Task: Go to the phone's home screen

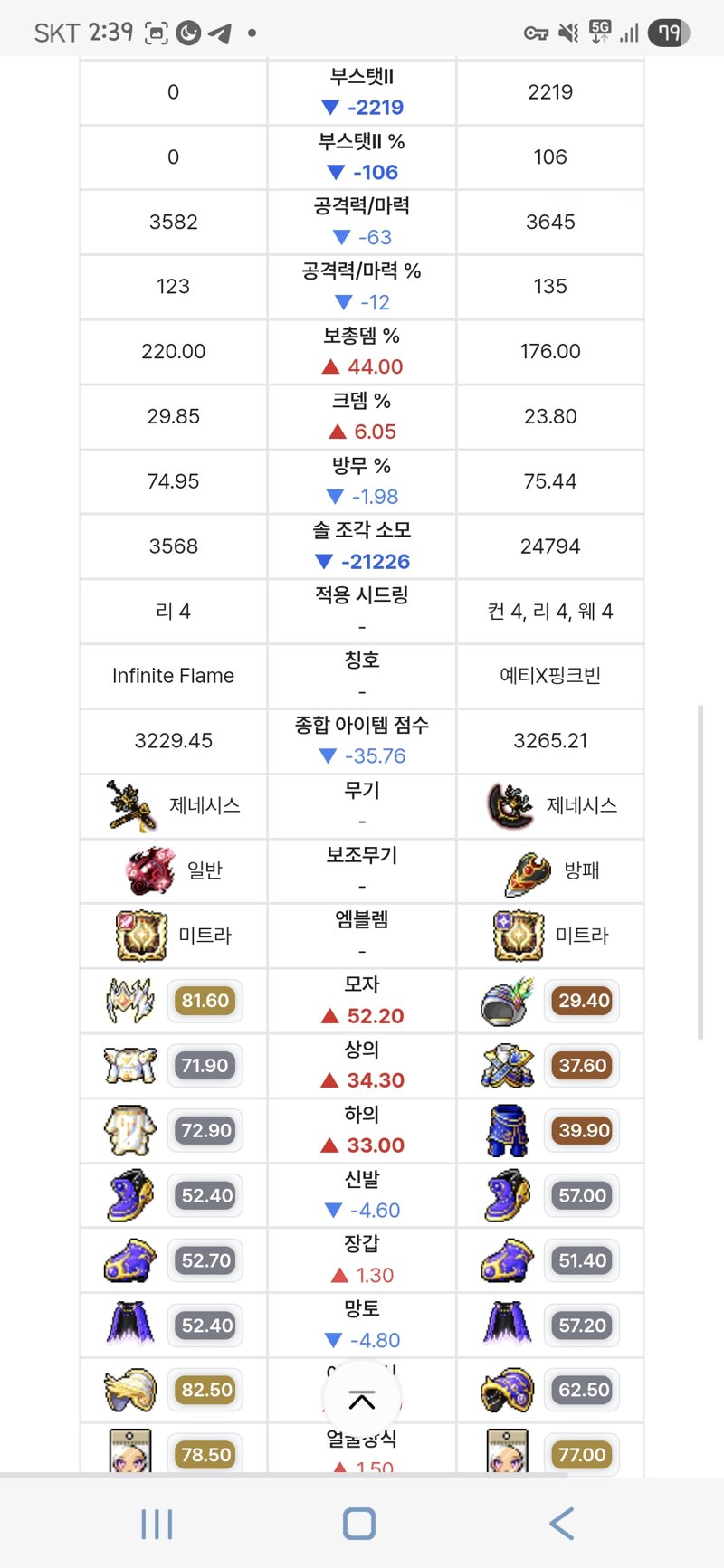Action: pos(359,1524)
